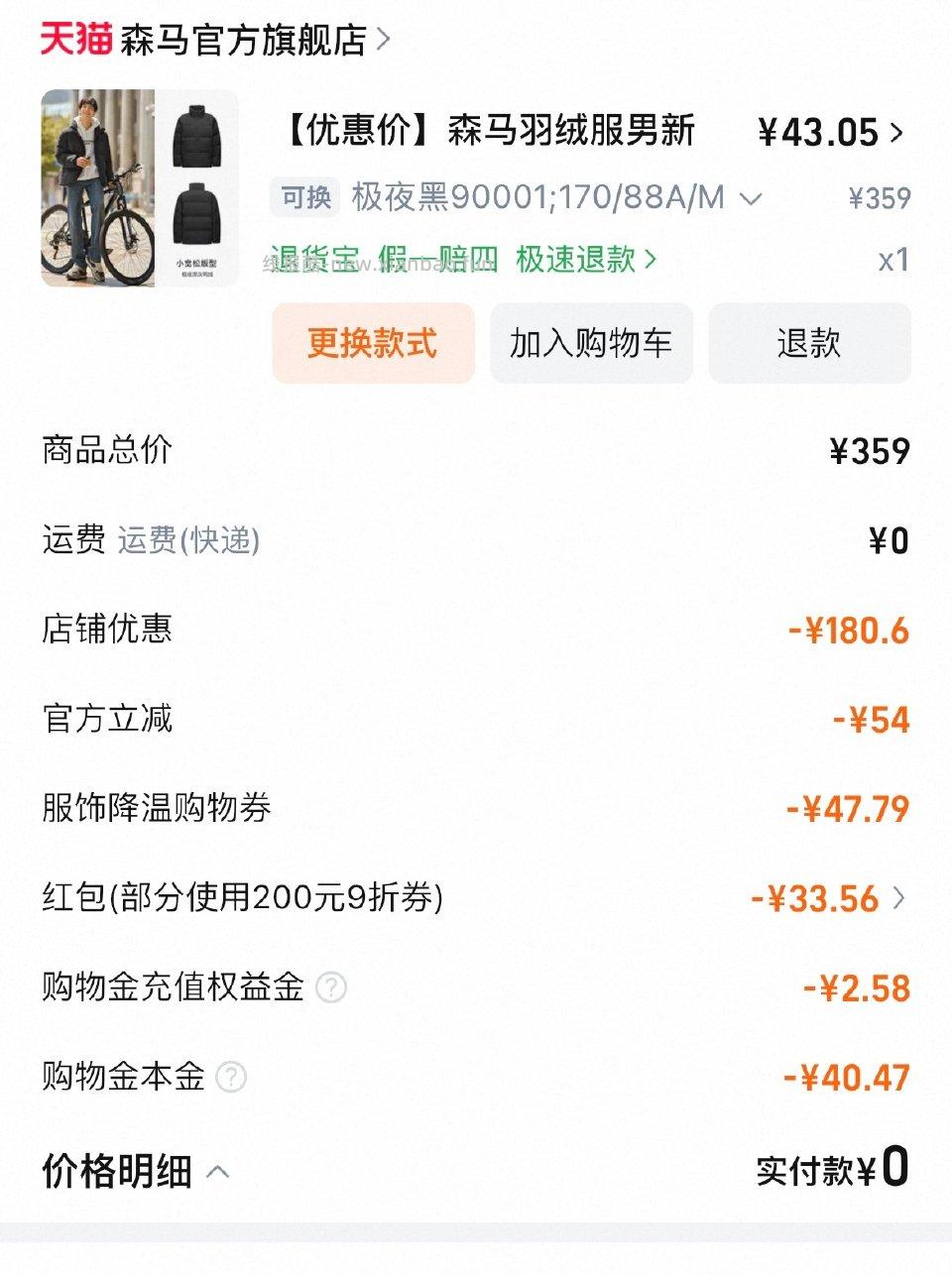Open the 运费(快递) shipping link

click(x=187, y=540)
